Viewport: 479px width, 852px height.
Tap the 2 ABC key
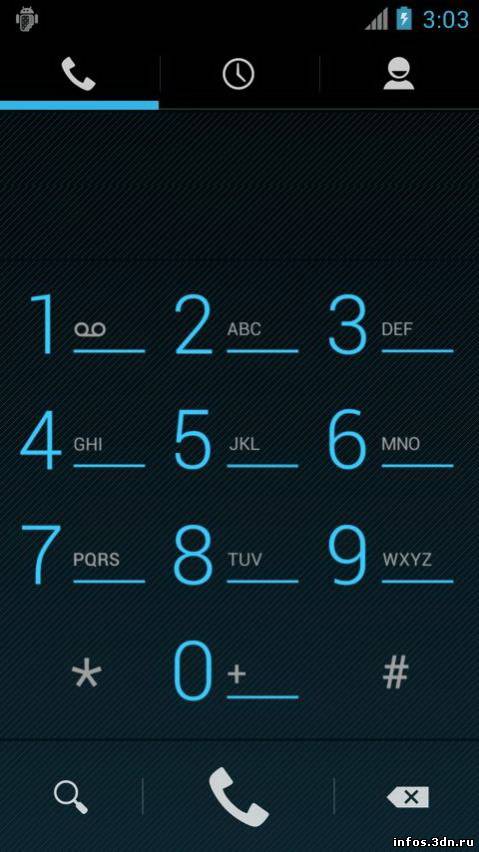237,325
